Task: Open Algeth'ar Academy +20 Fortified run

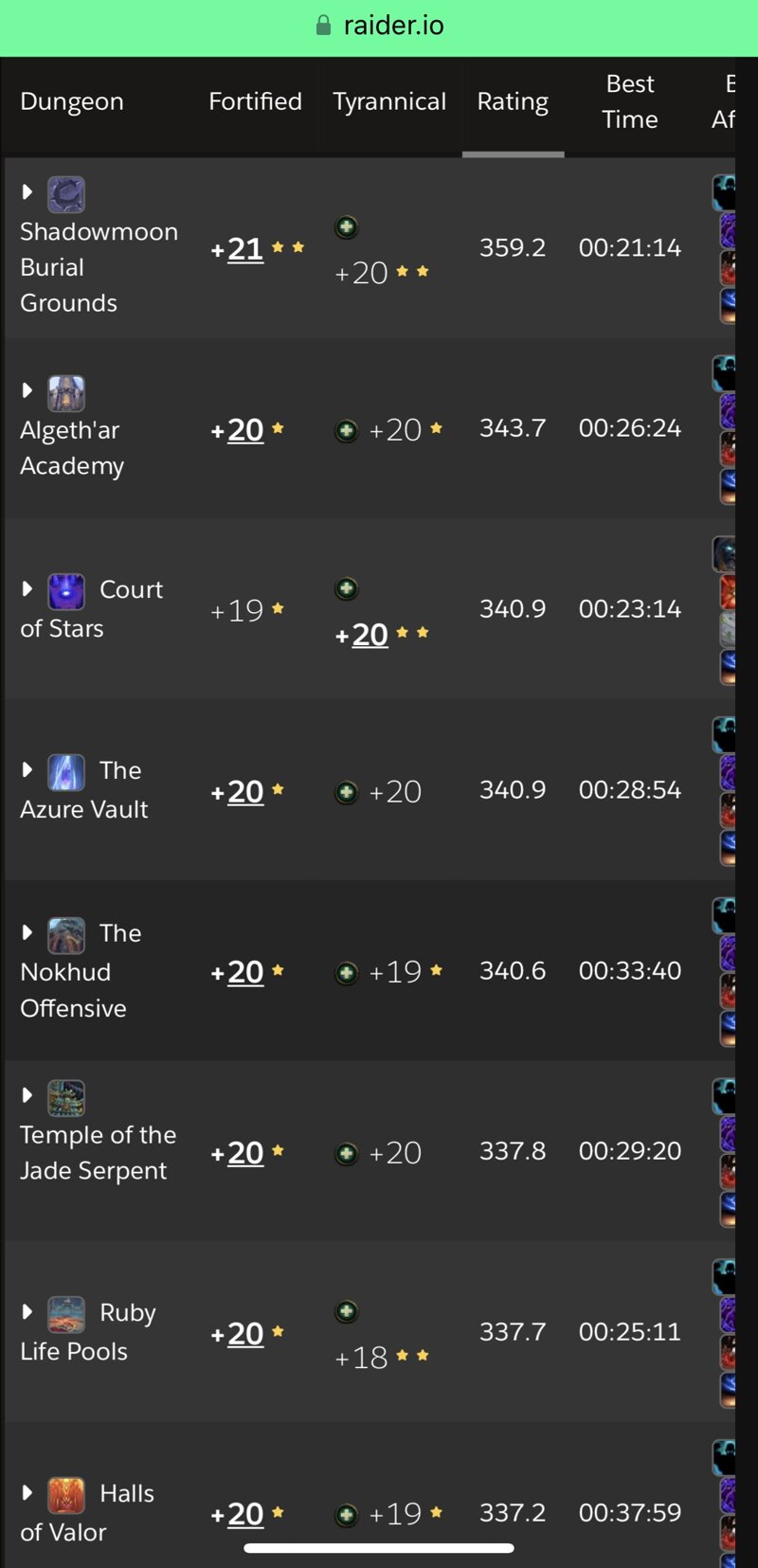Action: pos(244,430)
